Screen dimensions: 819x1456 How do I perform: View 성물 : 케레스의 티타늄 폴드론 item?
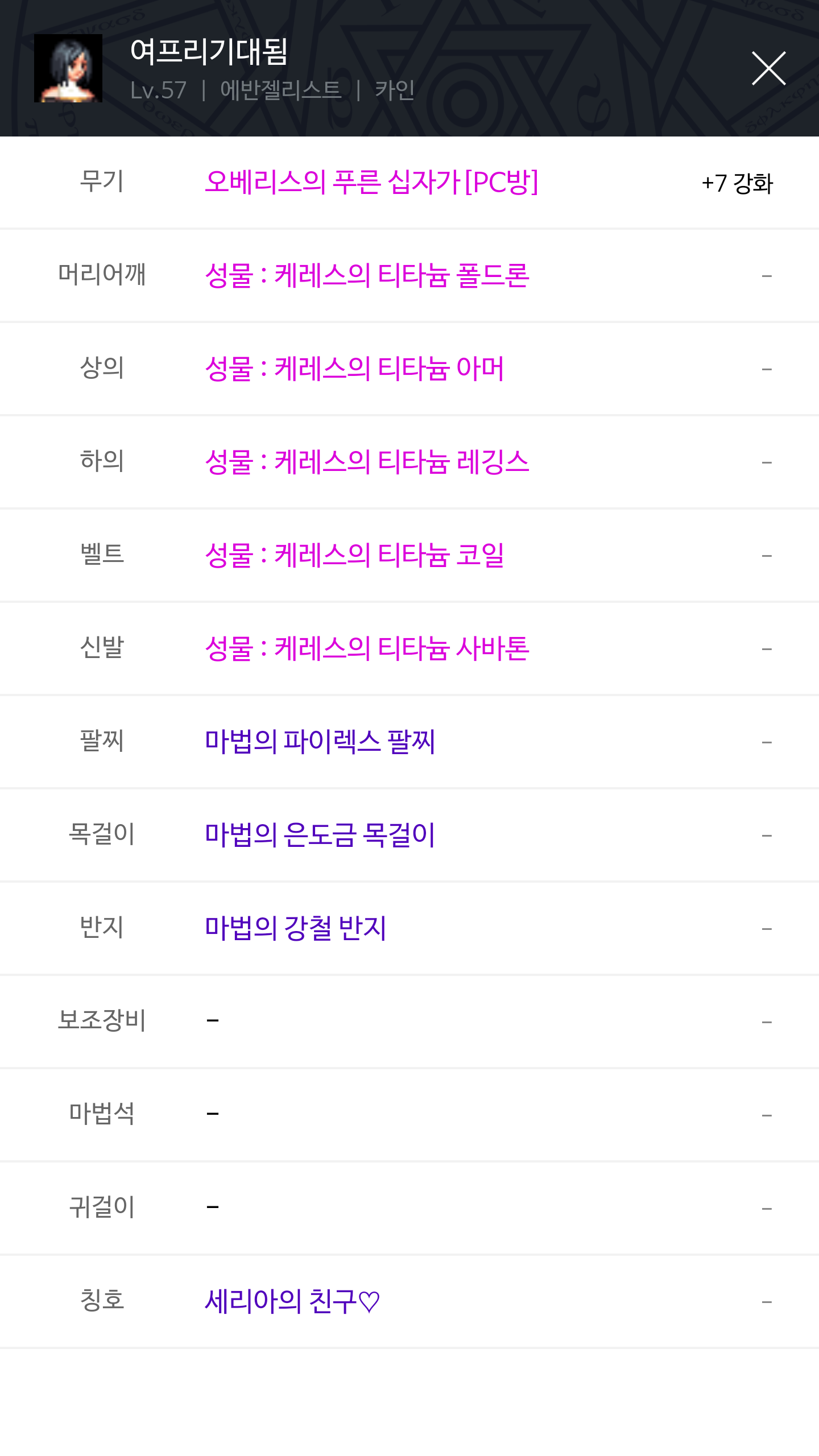[367, 276]
